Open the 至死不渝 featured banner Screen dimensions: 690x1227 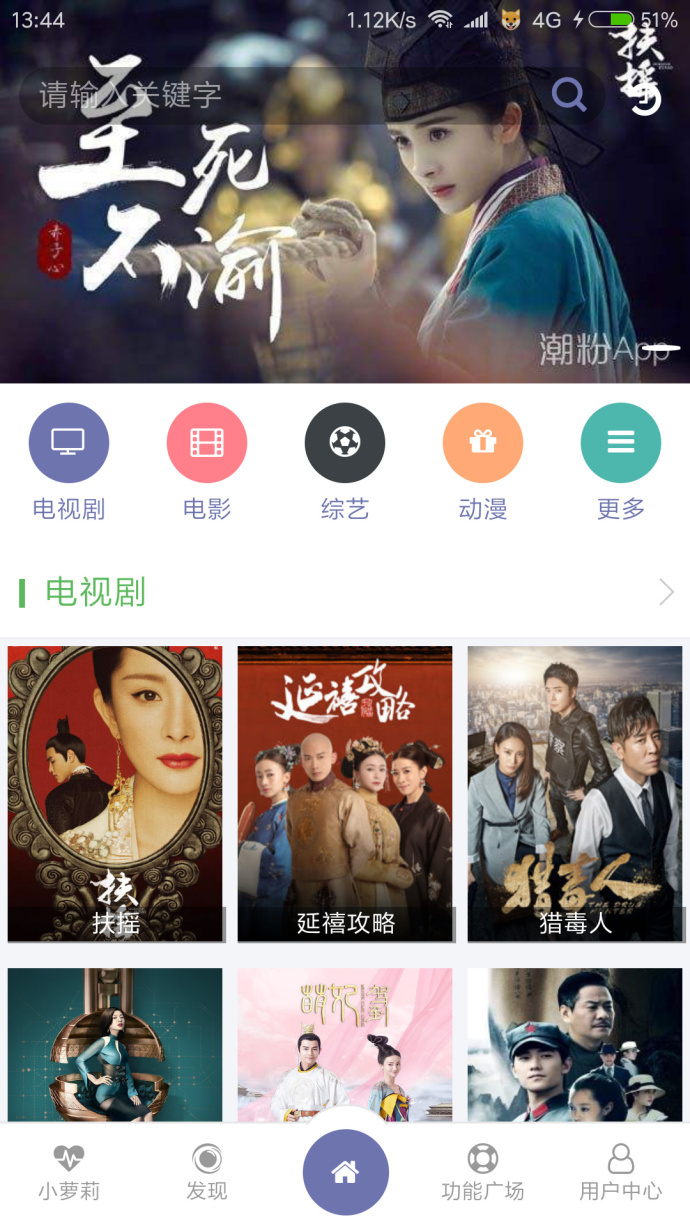(345, 250)
